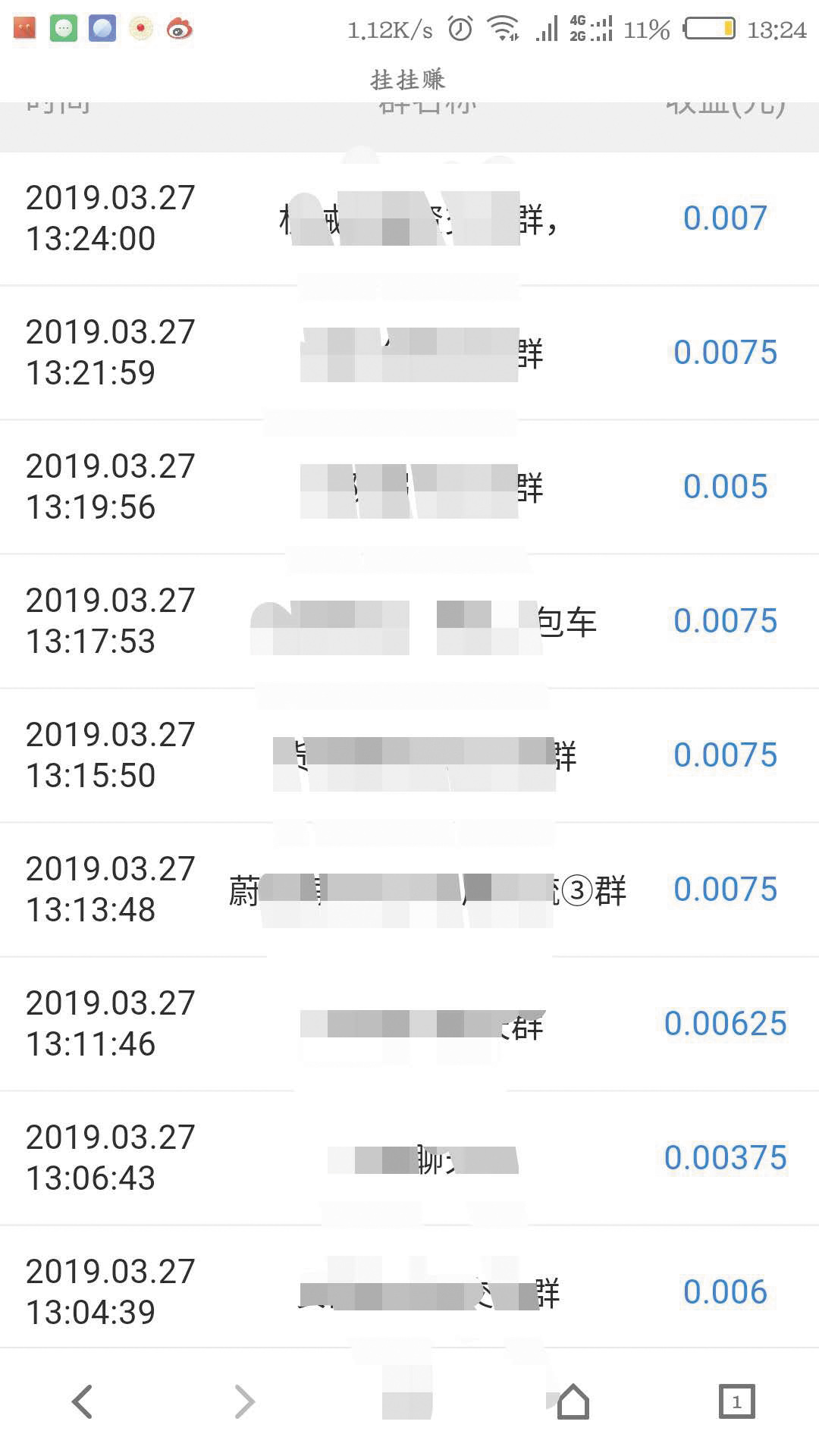
Task: Tap the 0.00625 earnings link
Action: (725, 1023)
